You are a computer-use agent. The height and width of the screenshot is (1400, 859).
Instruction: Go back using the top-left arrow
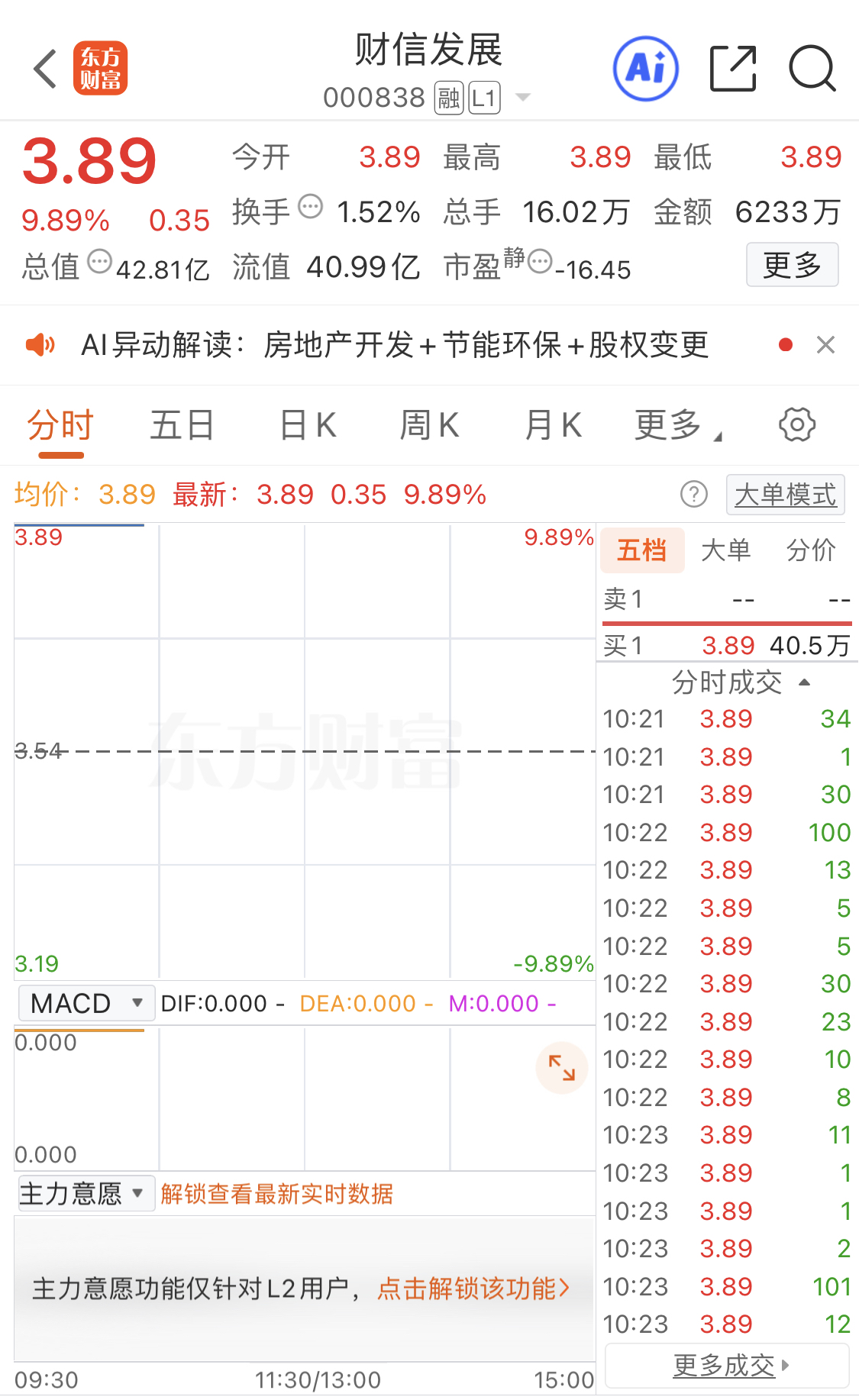(46, 69)
